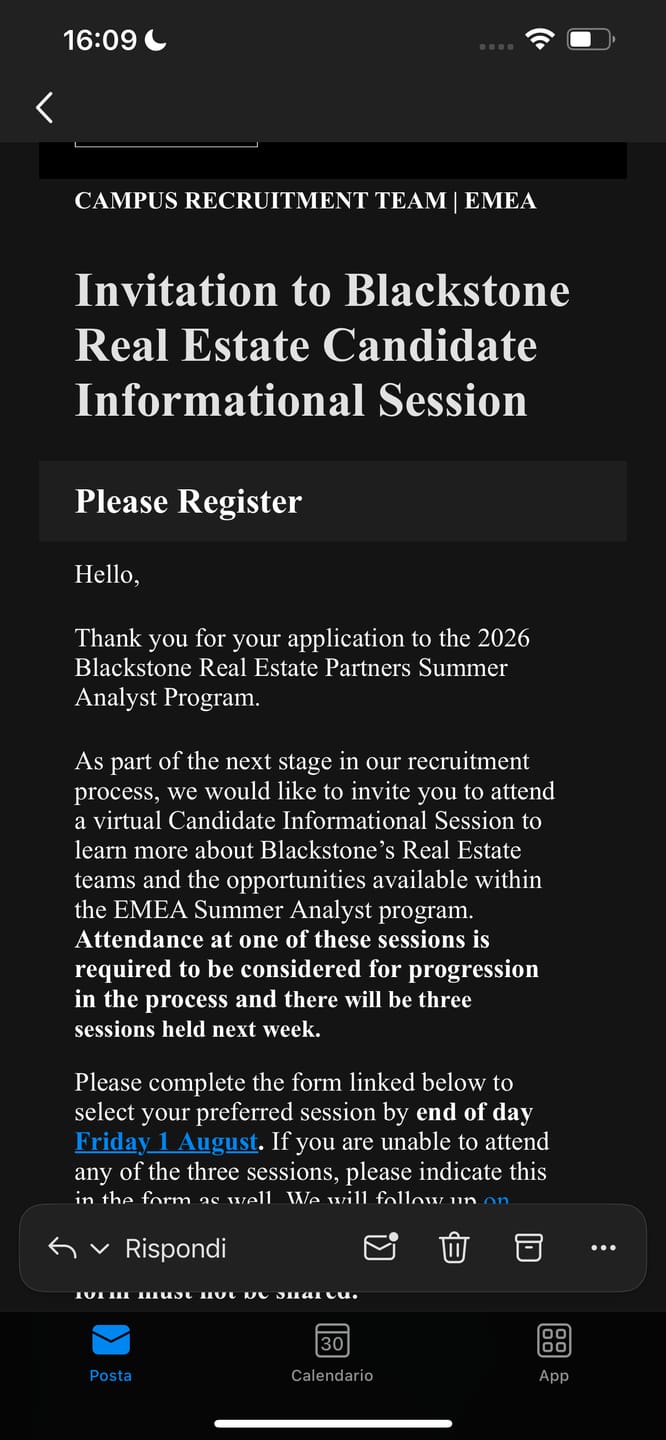The width and height of the screenshot is (666, 1440).
Task: Open the more options menu
Action: coord(604,1248)
